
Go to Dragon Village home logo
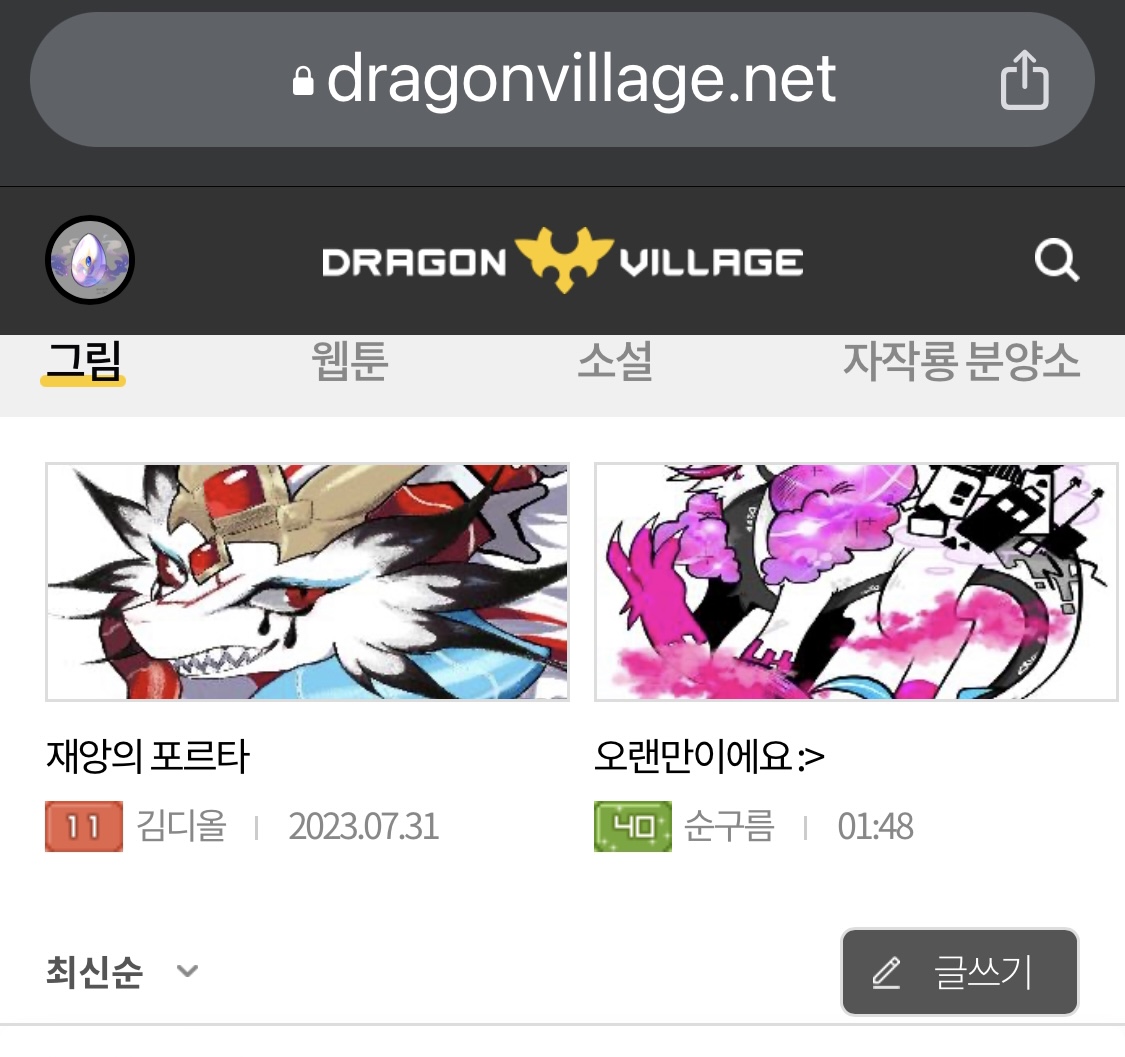(x=562, y=262)
